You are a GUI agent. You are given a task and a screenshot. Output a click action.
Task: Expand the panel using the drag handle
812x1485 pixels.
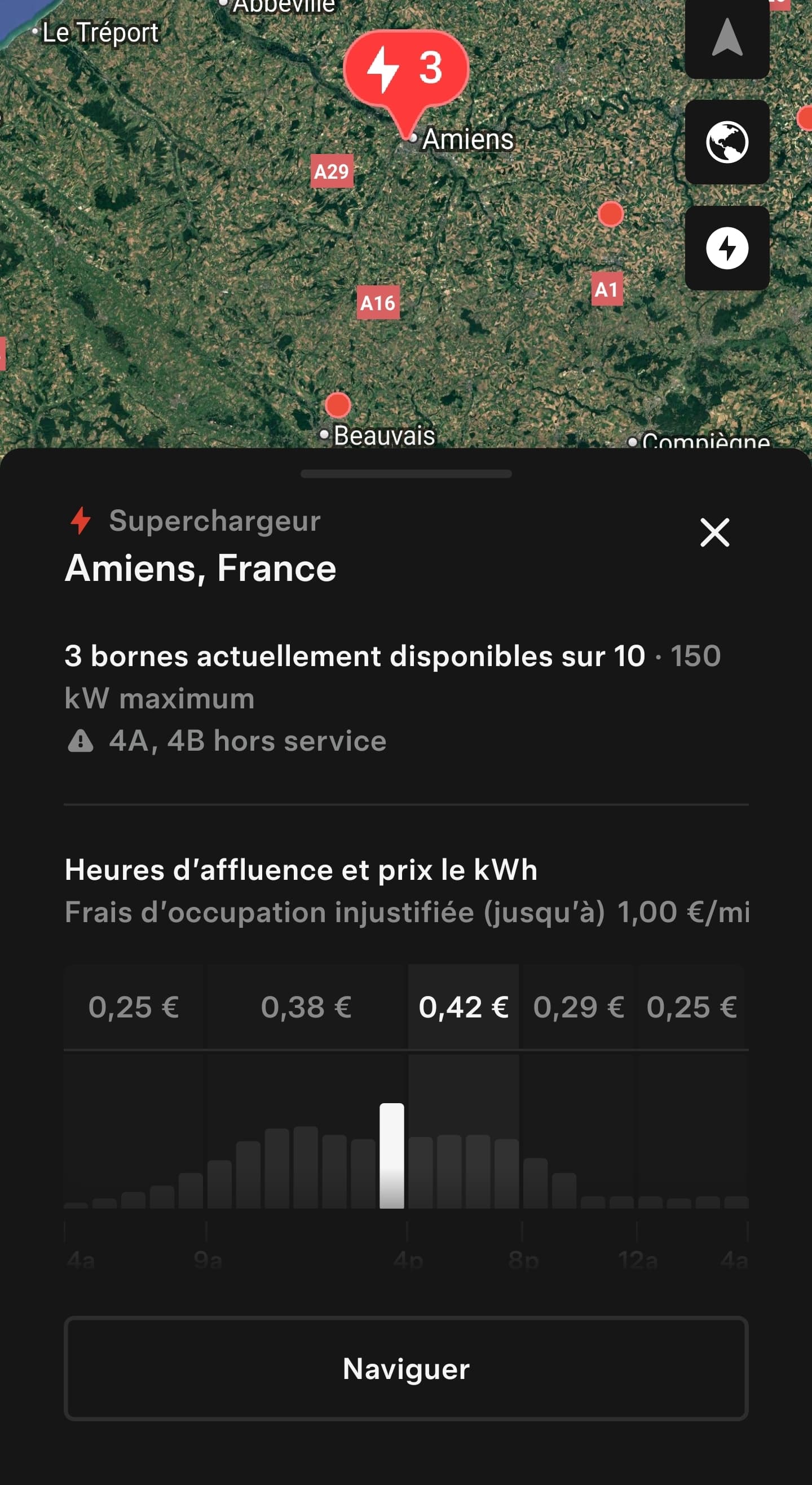click(405, 473)
